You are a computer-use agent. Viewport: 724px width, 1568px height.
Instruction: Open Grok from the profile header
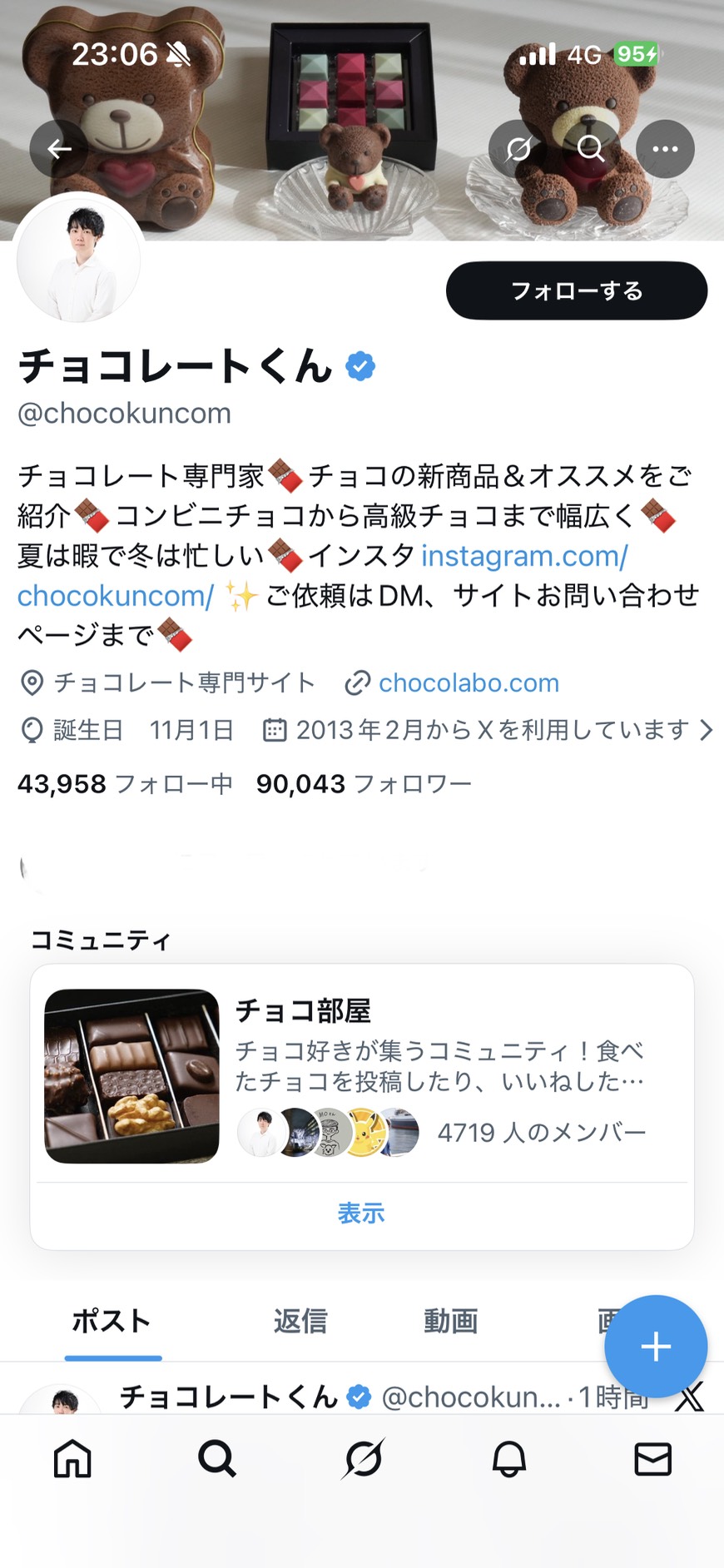click(x=518, y=149)
